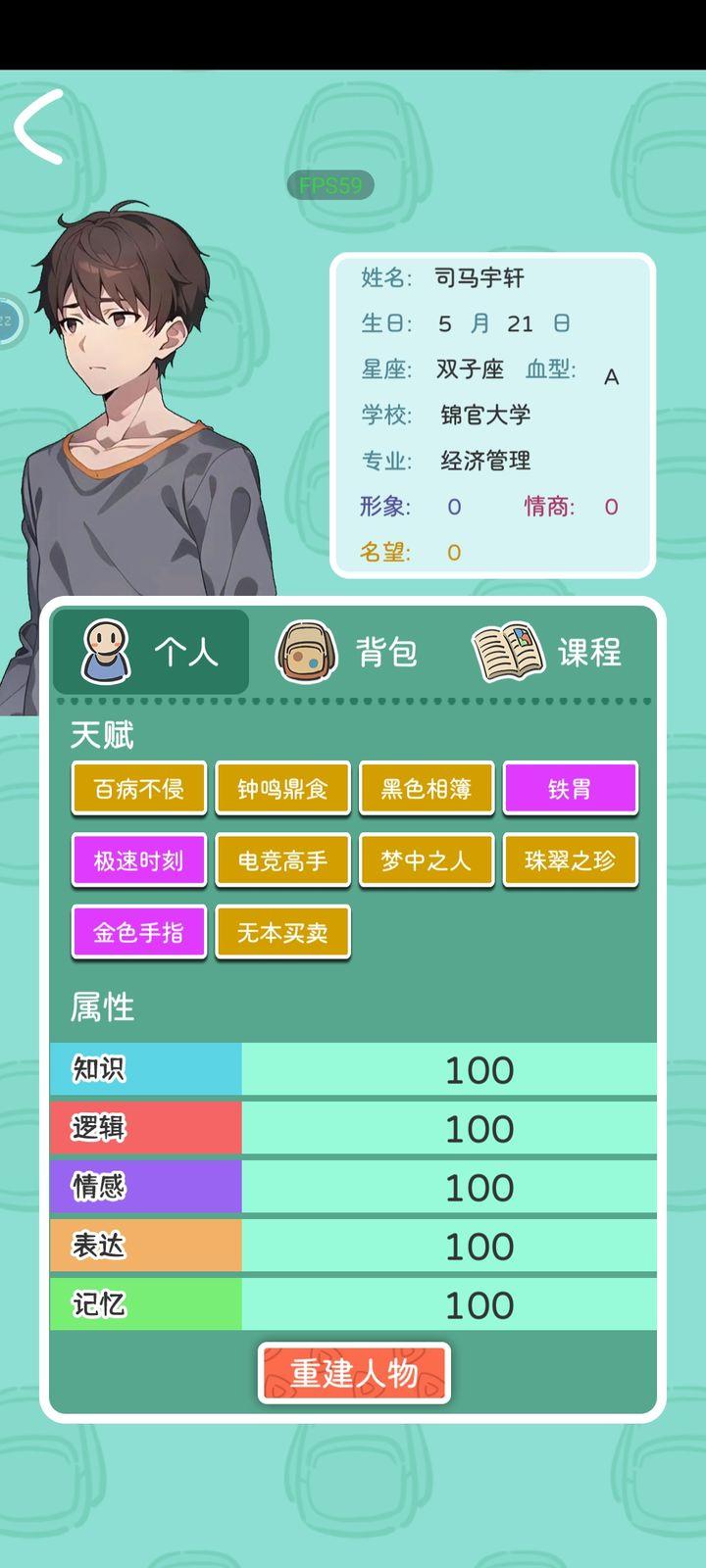
Task: Tap the 百病不侵 talent chip
Action: point(139,789)
